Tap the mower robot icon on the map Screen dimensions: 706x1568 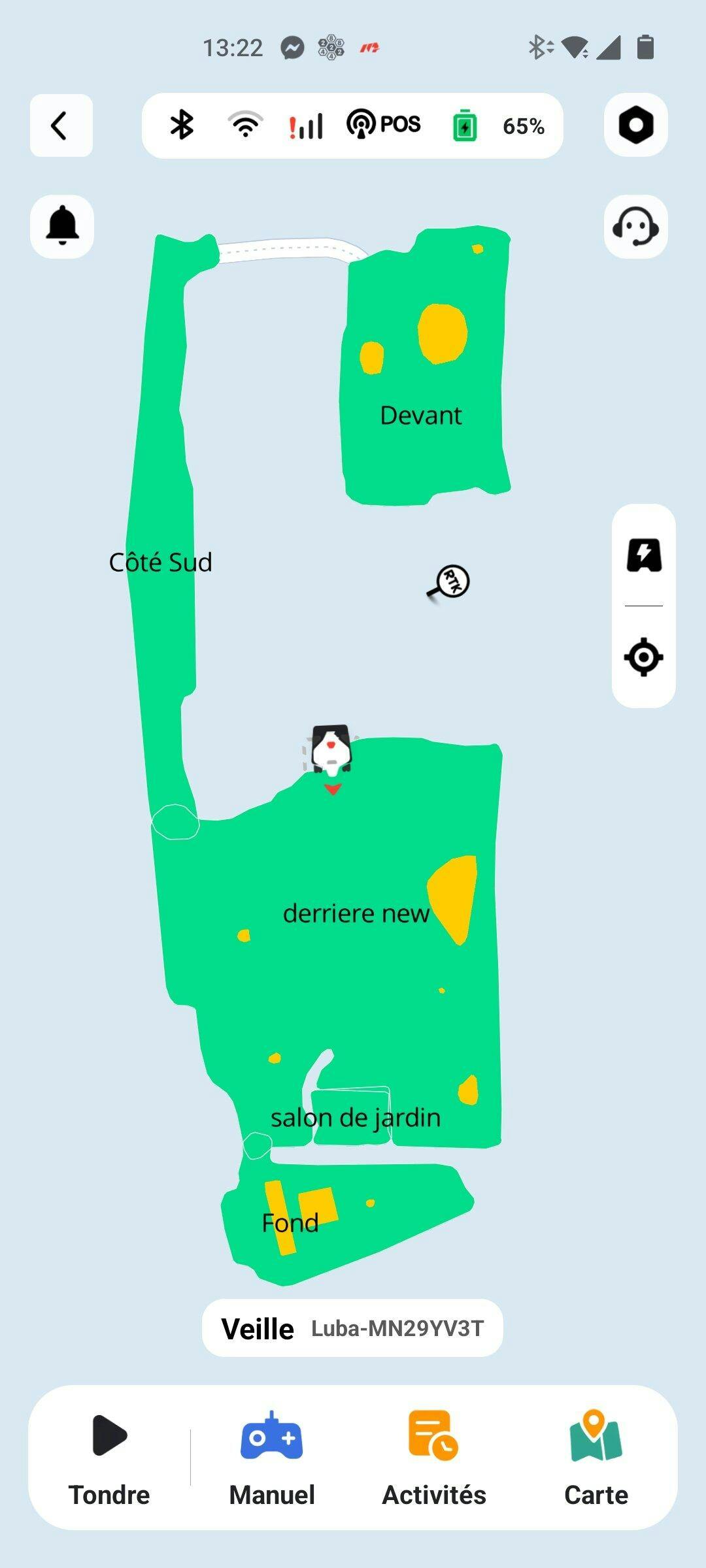pyautogui.click(x=331, y=749)
